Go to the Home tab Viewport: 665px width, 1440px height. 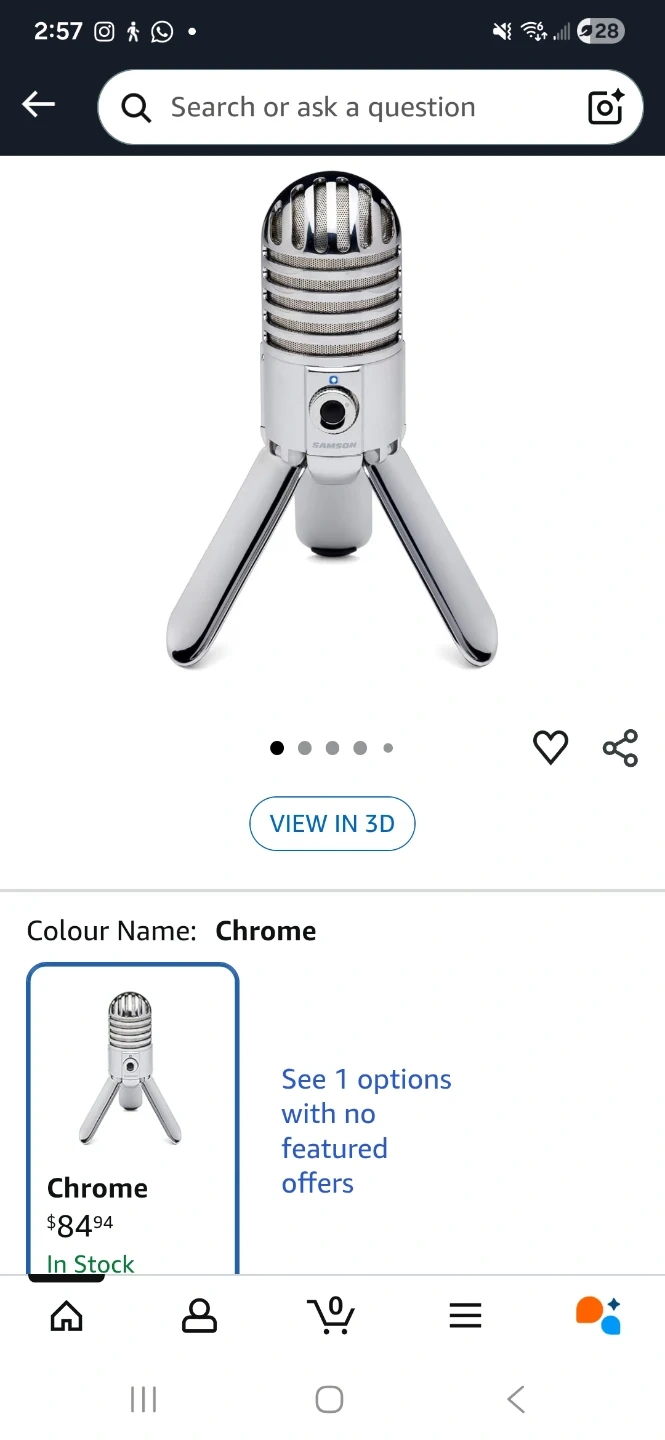(x=67, y=1316)
